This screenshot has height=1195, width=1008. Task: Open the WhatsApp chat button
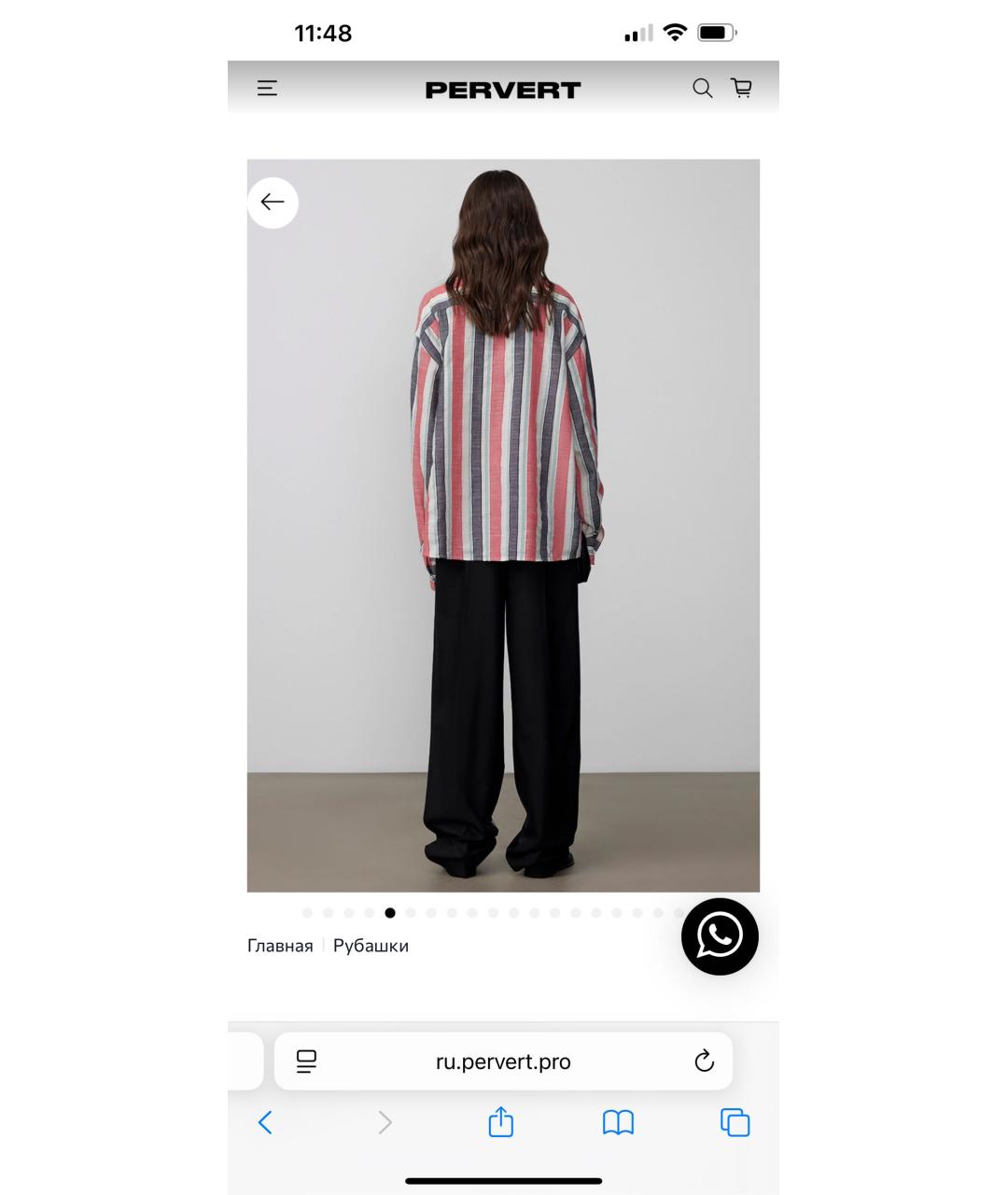tap(720, 936)
